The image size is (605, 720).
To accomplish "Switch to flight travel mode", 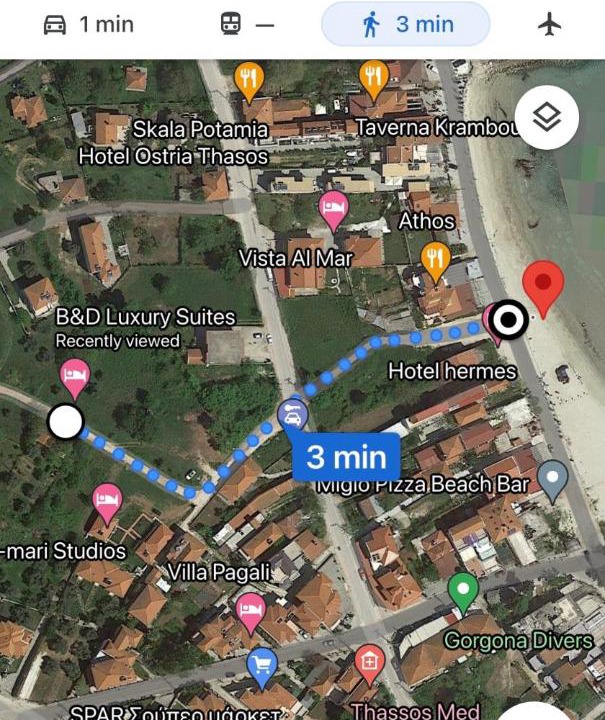I will coord(550,24).
